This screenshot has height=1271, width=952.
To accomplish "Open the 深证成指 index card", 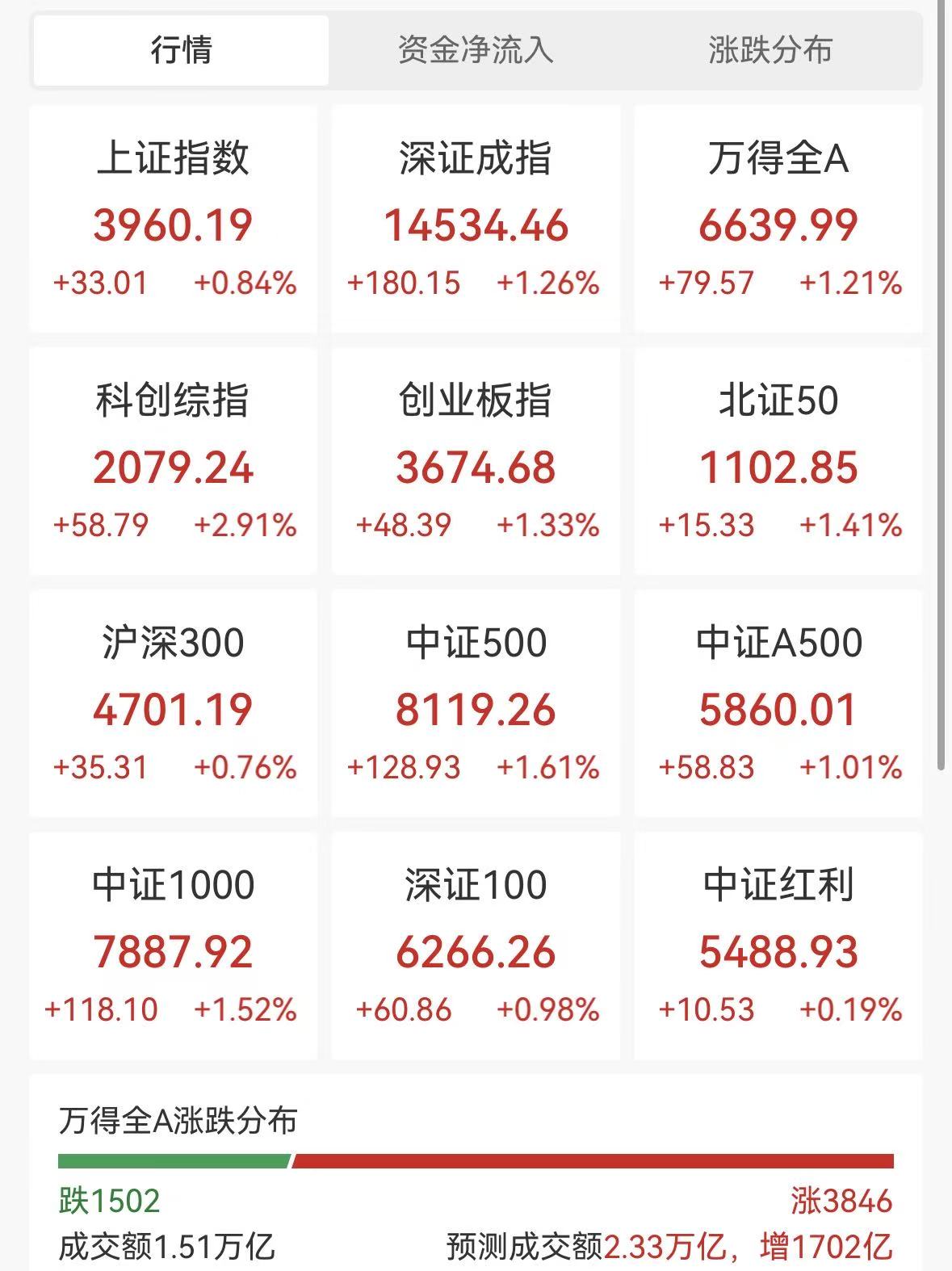I will [476, 219].
